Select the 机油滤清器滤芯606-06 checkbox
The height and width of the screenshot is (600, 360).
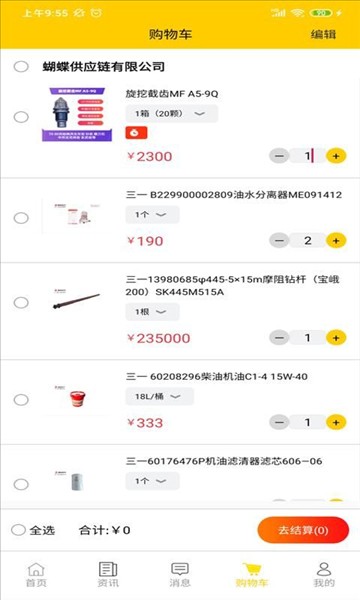[21, 484]
